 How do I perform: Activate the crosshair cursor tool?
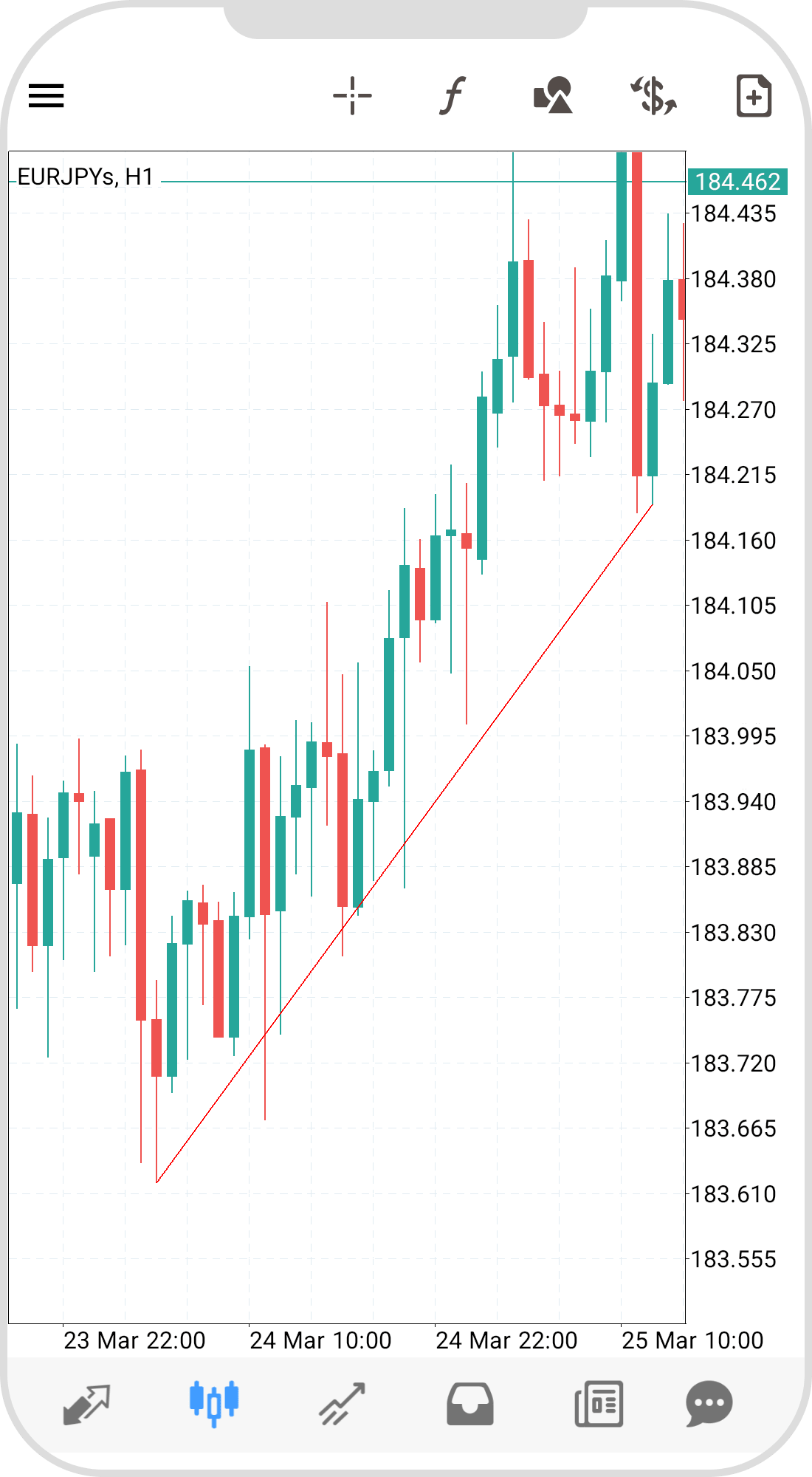click(x=352, y=96)
